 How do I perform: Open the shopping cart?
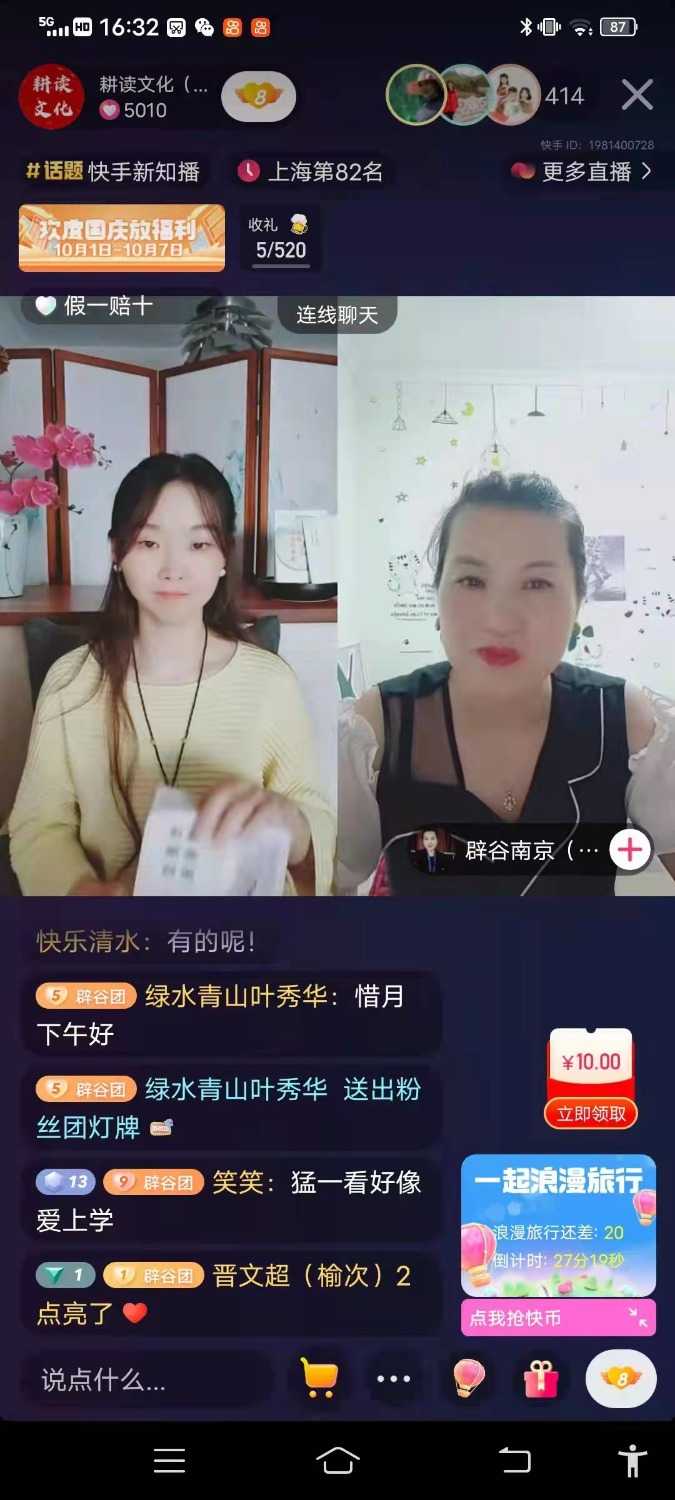click(x=319, y=1379)
